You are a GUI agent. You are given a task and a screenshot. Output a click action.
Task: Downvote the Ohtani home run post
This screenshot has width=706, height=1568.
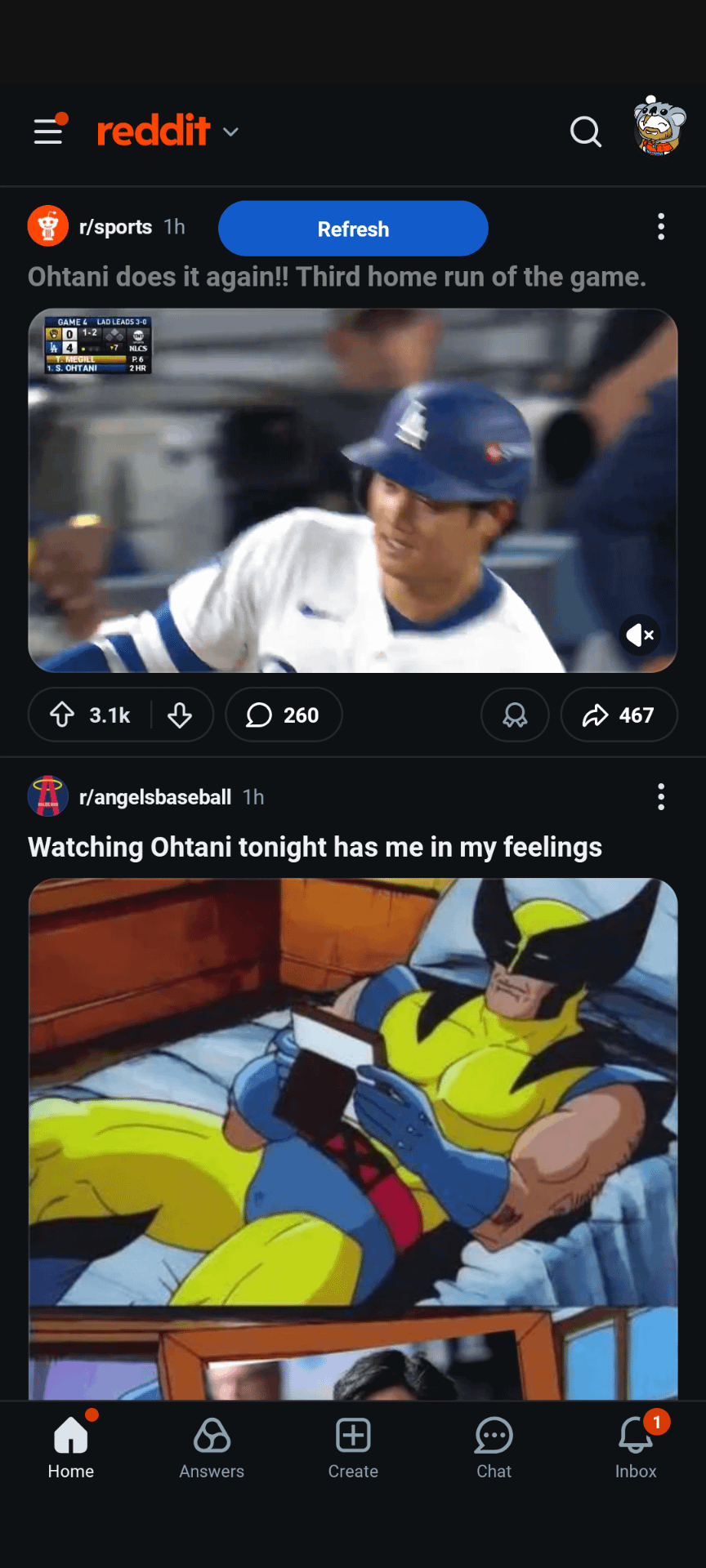180,715
